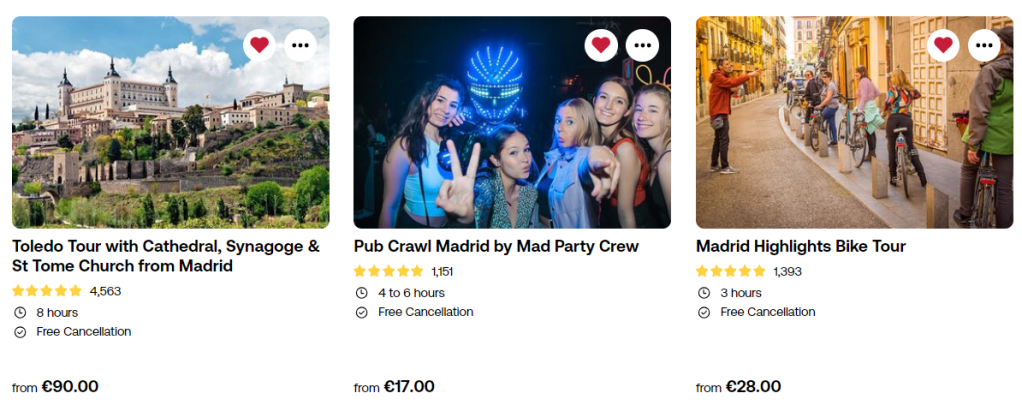The width and height of the screenshot is (1022, 405).
Task: Open more options for Madrid Highlights Bike Tour
Action: click(985, 45)
